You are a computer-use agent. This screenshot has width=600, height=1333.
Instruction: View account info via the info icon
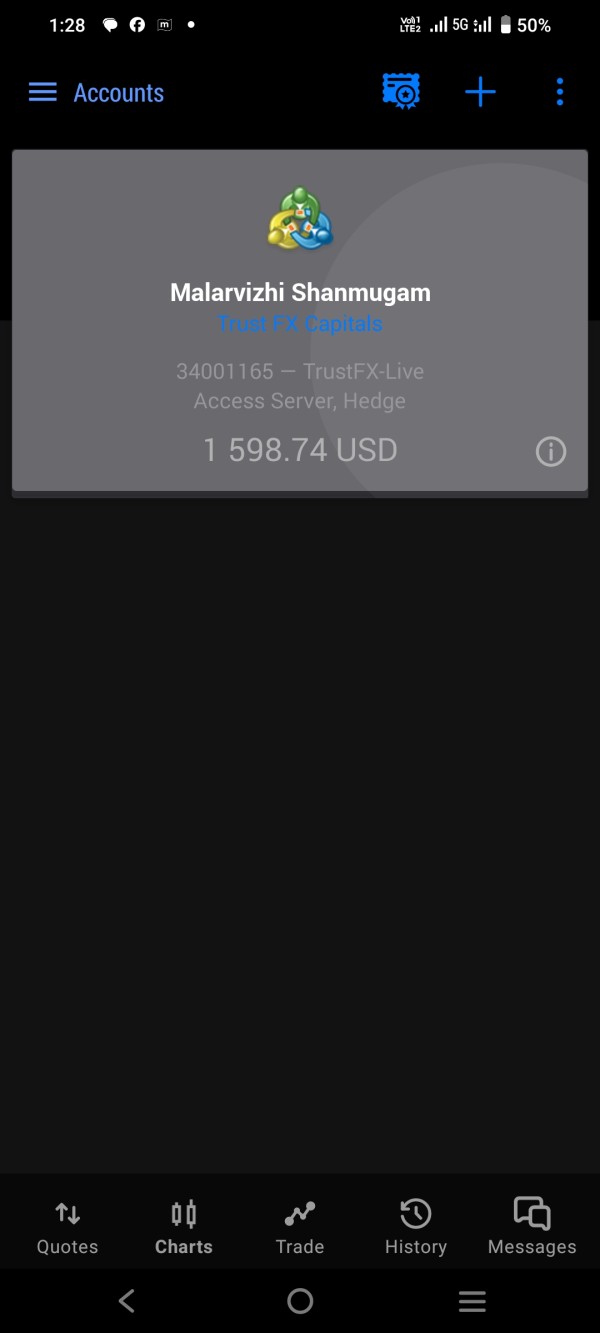551,452
